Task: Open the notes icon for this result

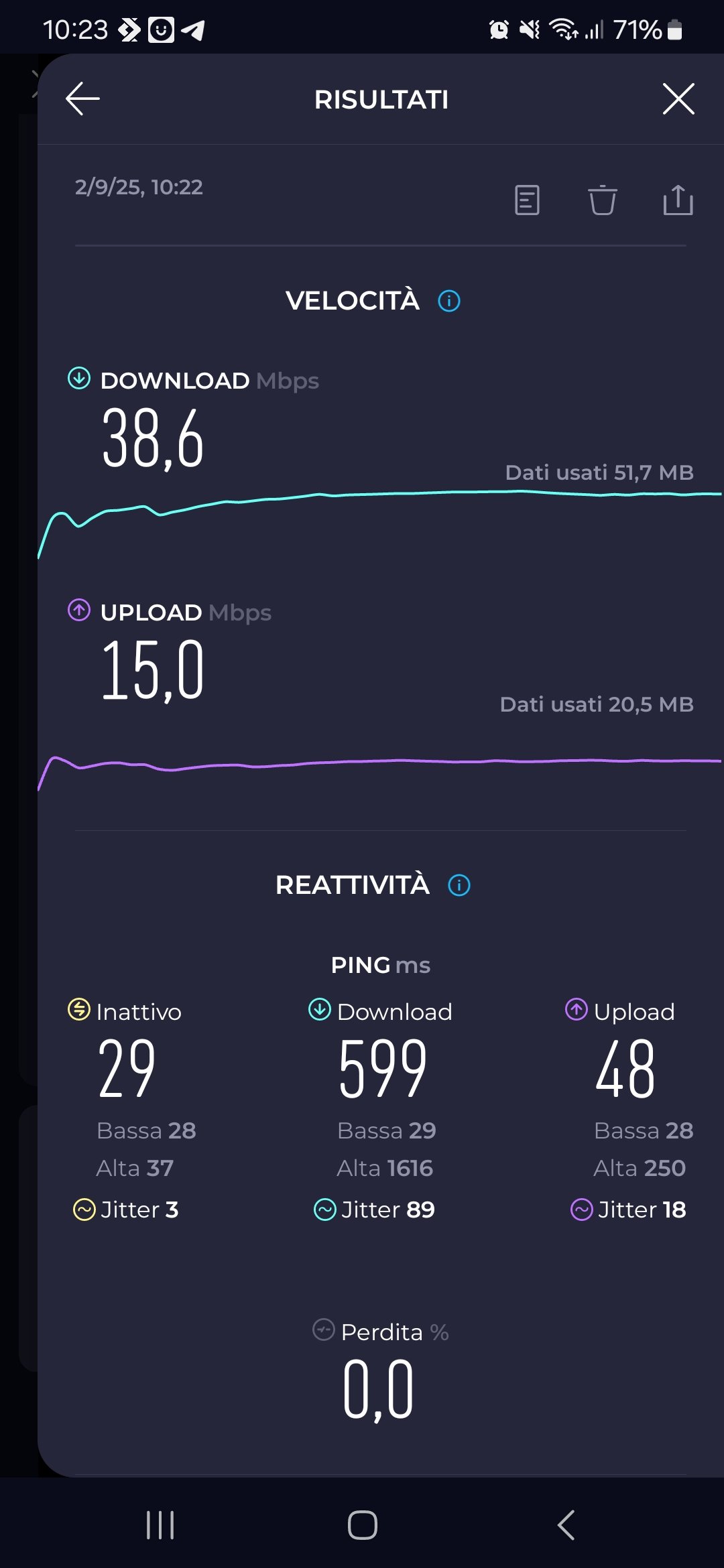Action: tap(527, 200)
